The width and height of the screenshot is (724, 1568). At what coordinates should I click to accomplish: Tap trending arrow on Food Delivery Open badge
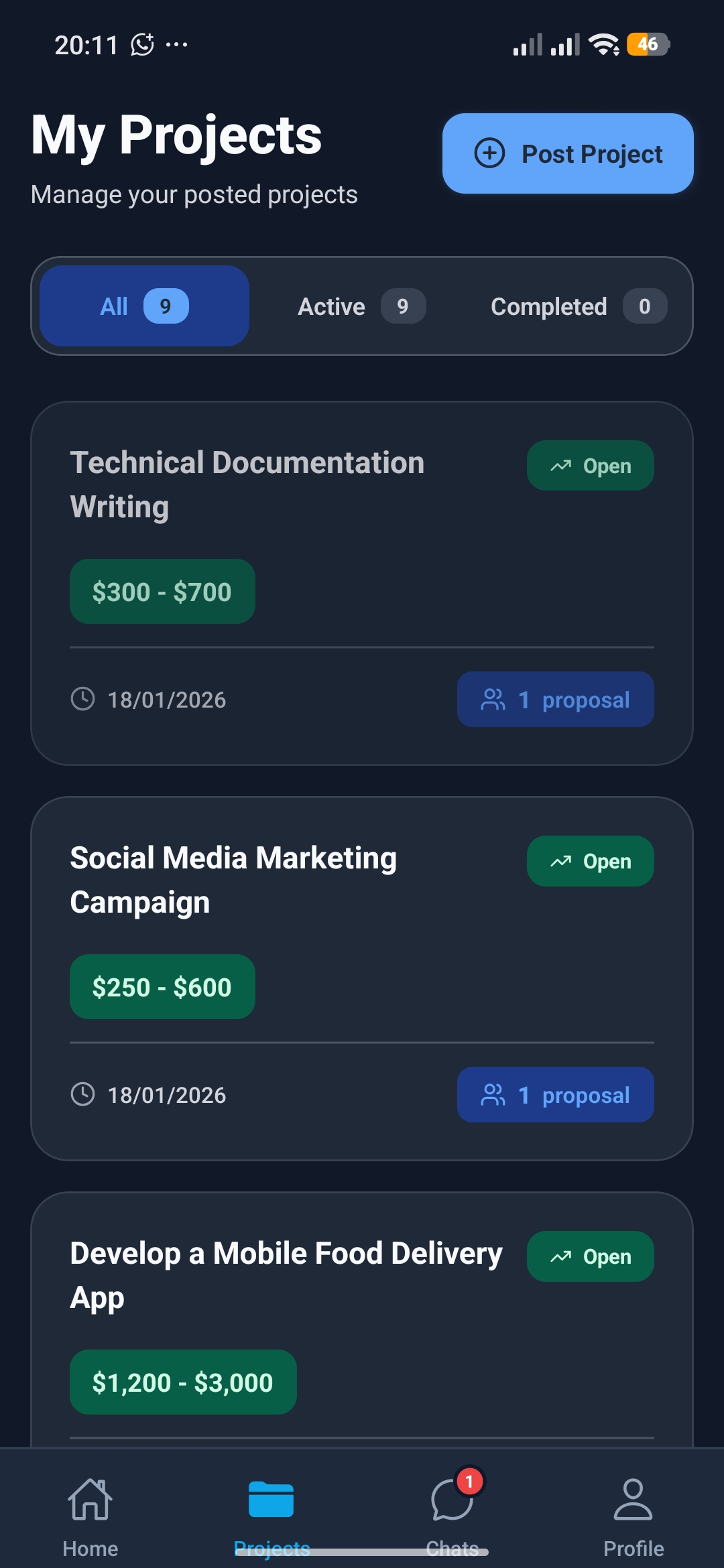(x=560, y=1256)
